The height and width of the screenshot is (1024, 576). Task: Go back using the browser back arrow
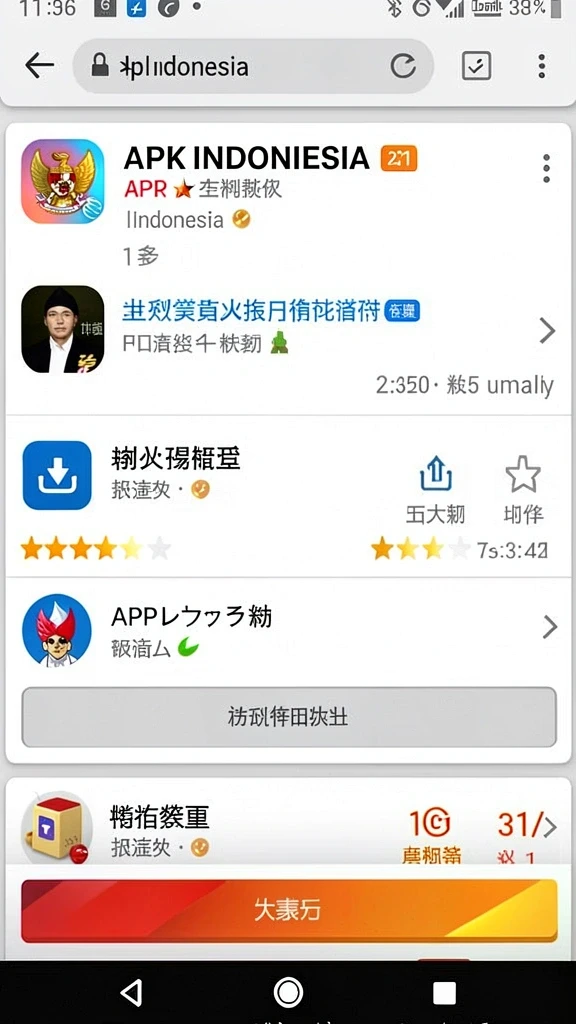coord(39,66)
